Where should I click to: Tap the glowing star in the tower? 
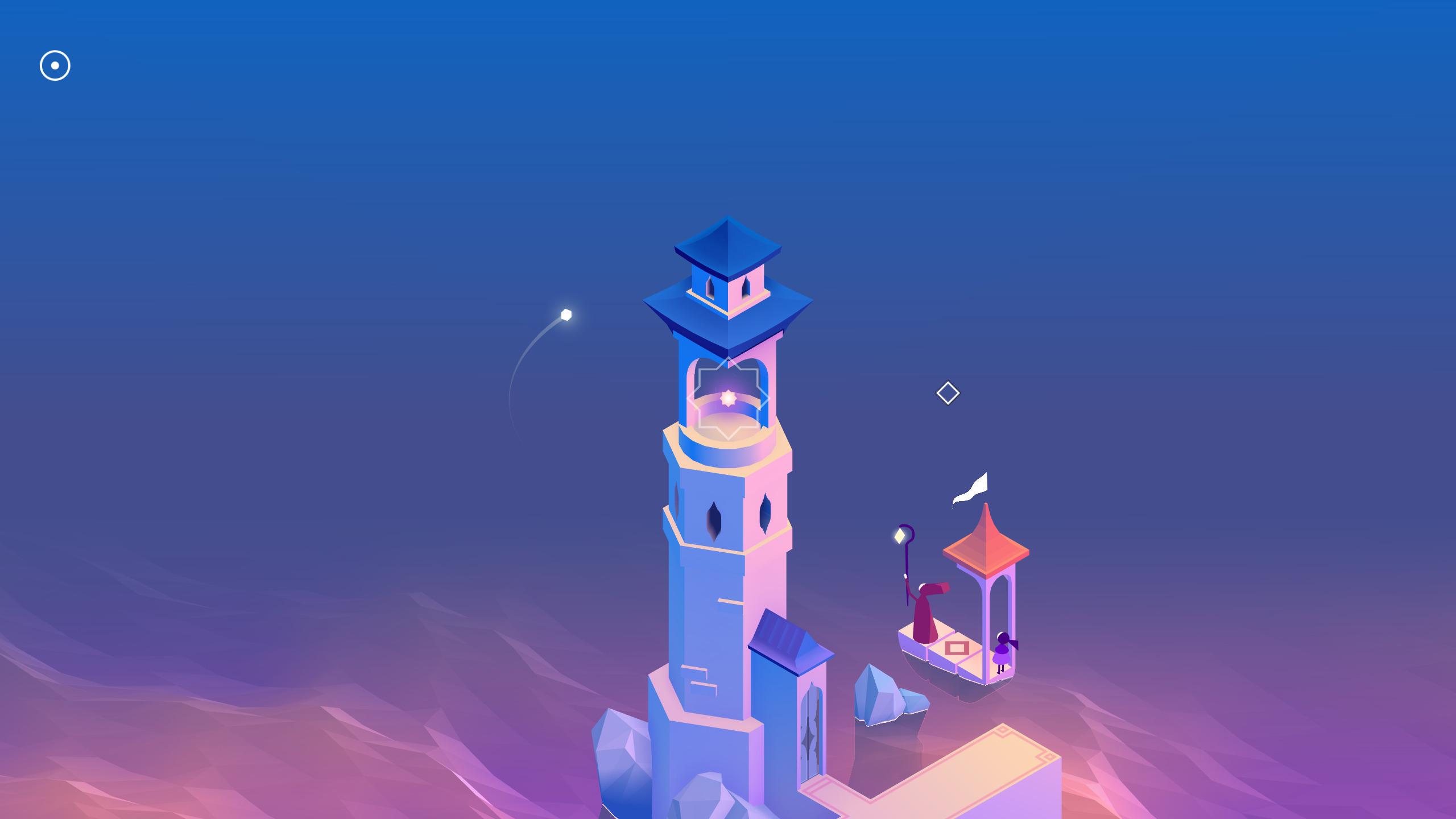pos(728,398)
